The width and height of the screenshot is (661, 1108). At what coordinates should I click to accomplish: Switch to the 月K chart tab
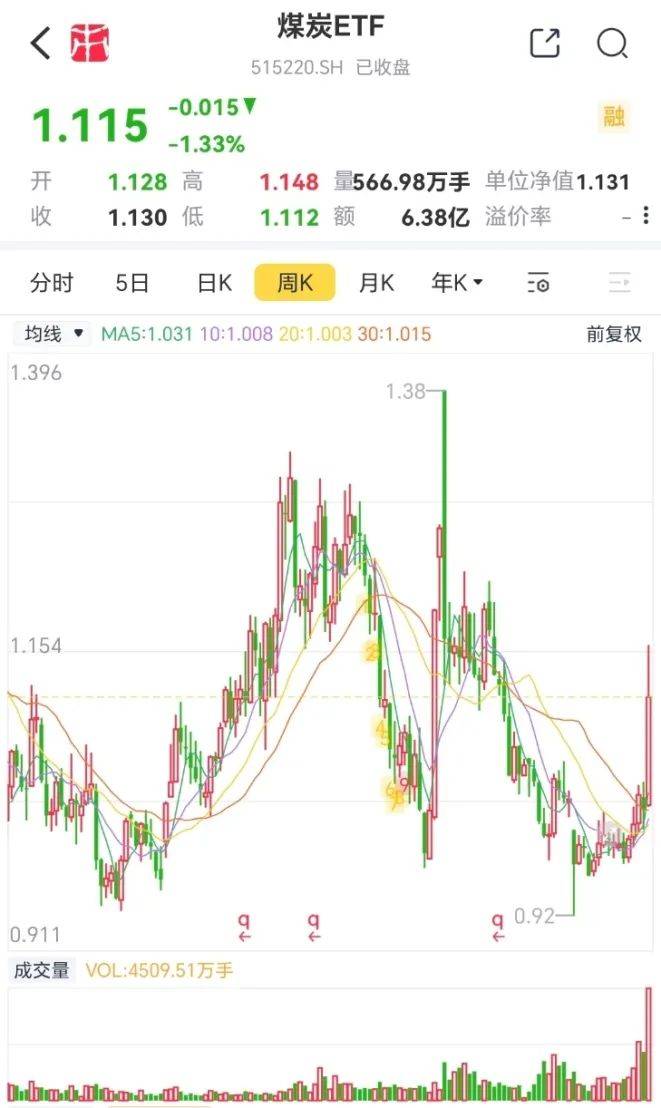point(376,283)
